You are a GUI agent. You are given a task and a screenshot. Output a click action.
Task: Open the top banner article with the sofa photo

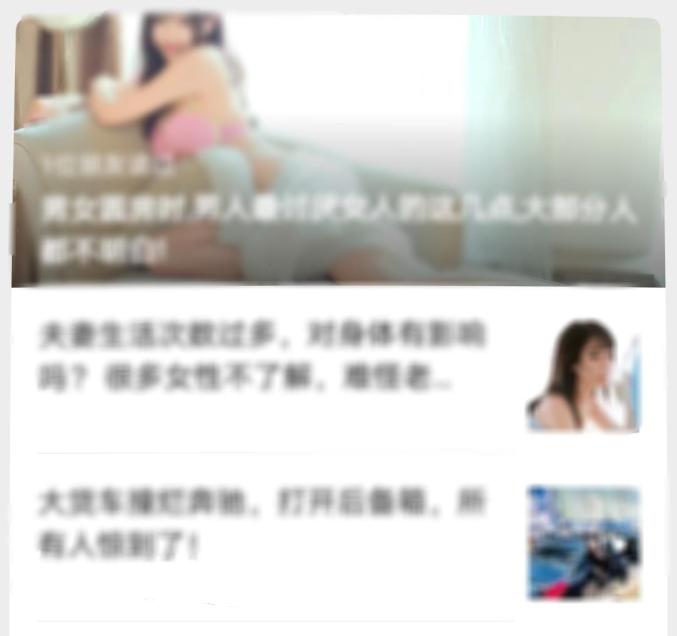click(338, 151)
